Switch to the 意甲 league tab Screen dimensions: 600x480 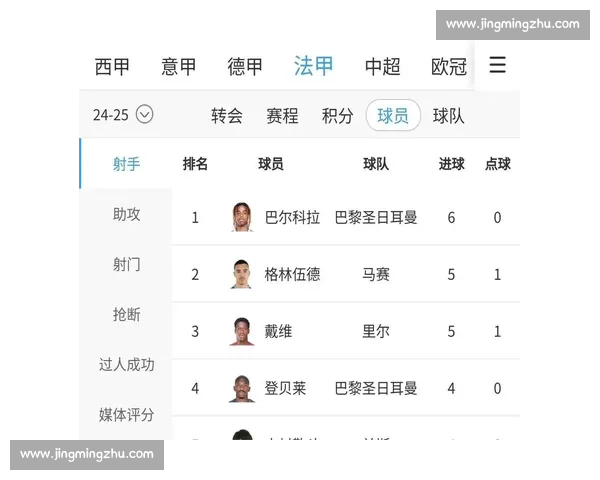179,67
